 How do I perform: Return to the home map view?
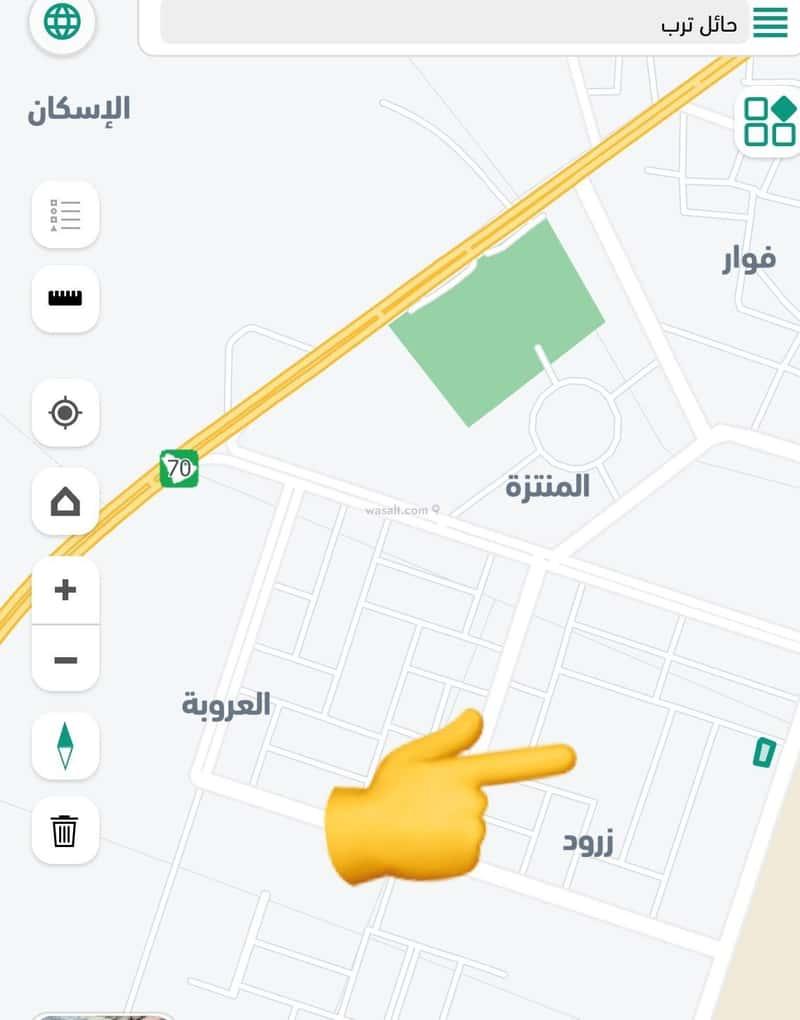click(65, 501)
